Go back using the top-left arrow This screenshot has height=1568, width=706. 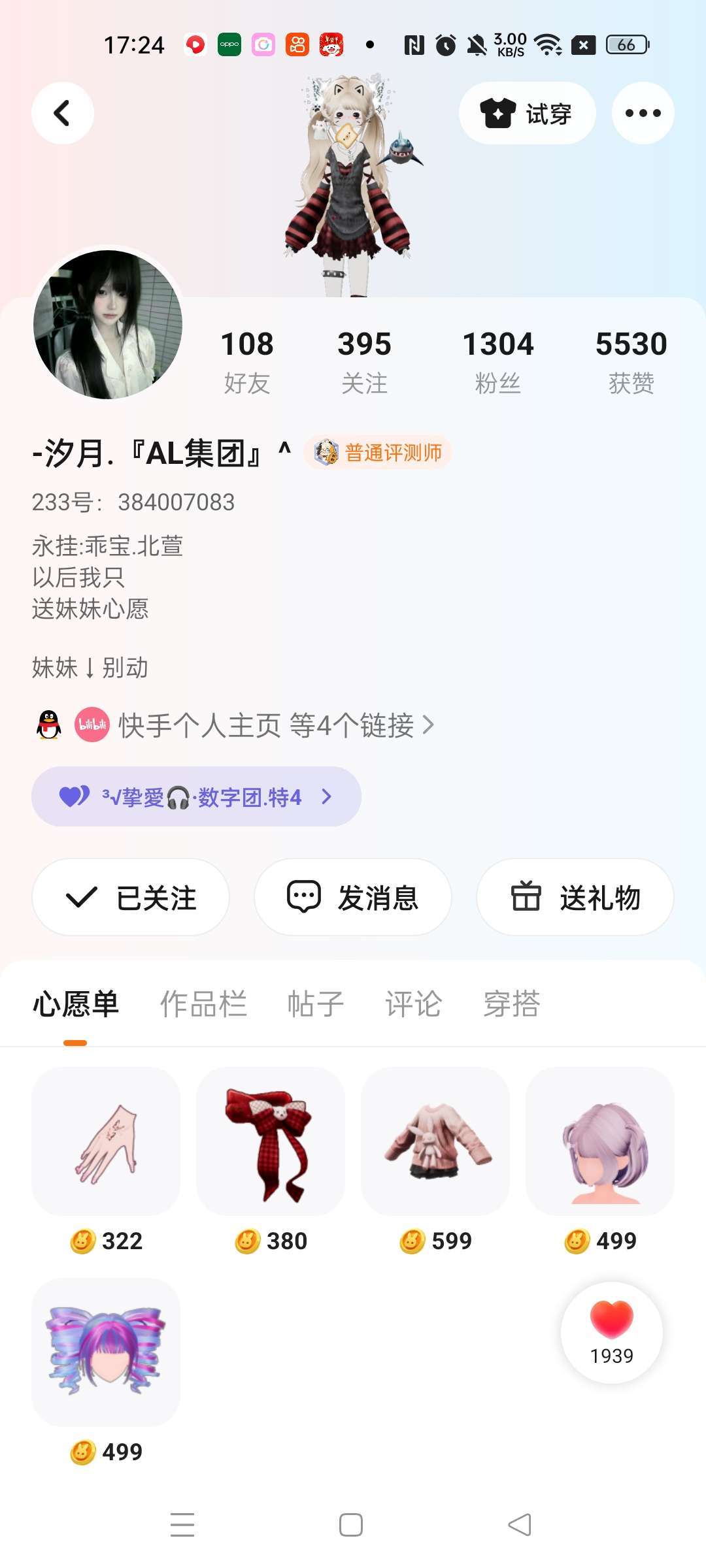click(x=63, y=113)
